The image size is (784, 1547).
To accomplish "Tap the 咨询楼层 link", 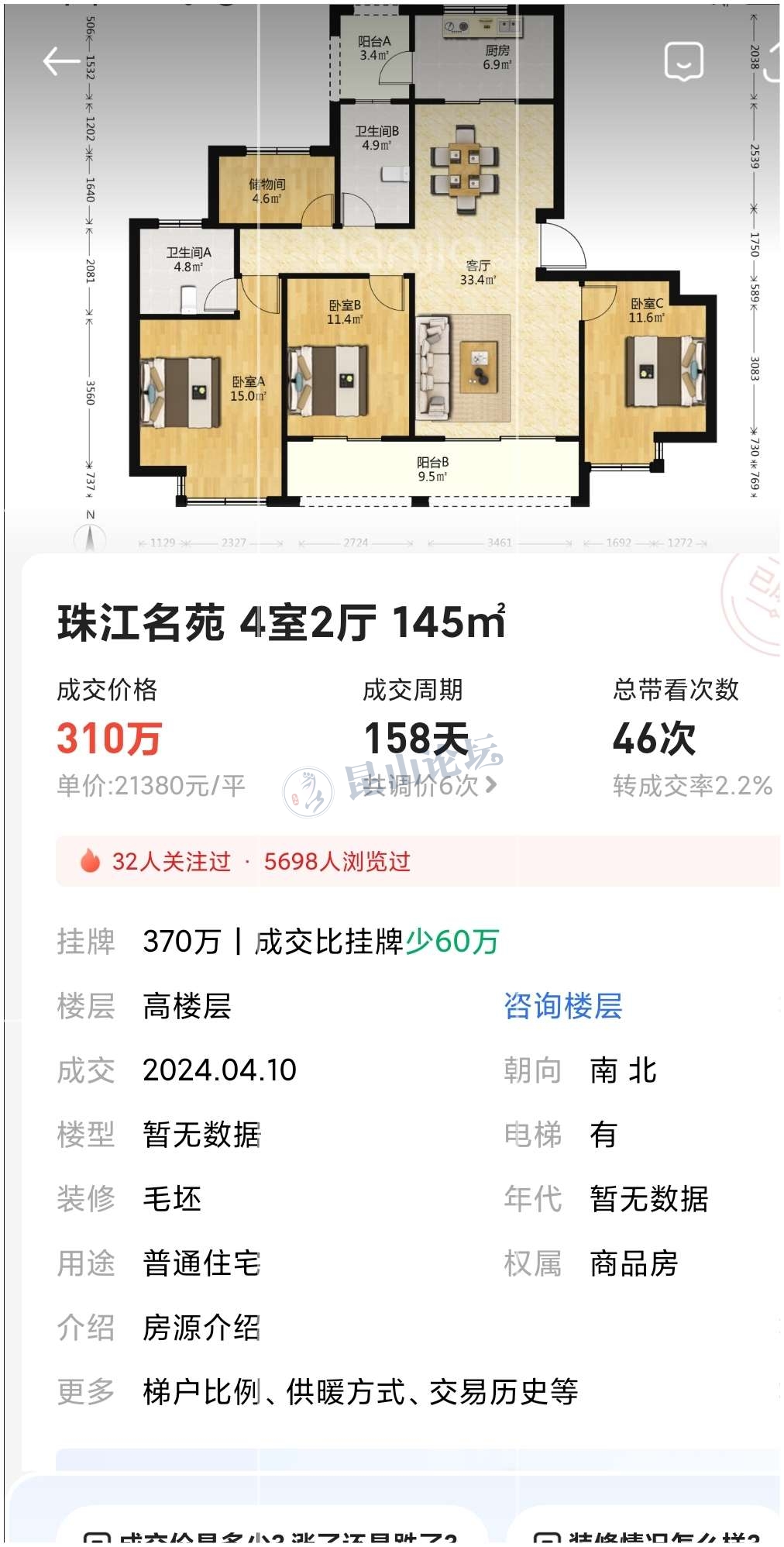I will click(x=562, y=1006).
